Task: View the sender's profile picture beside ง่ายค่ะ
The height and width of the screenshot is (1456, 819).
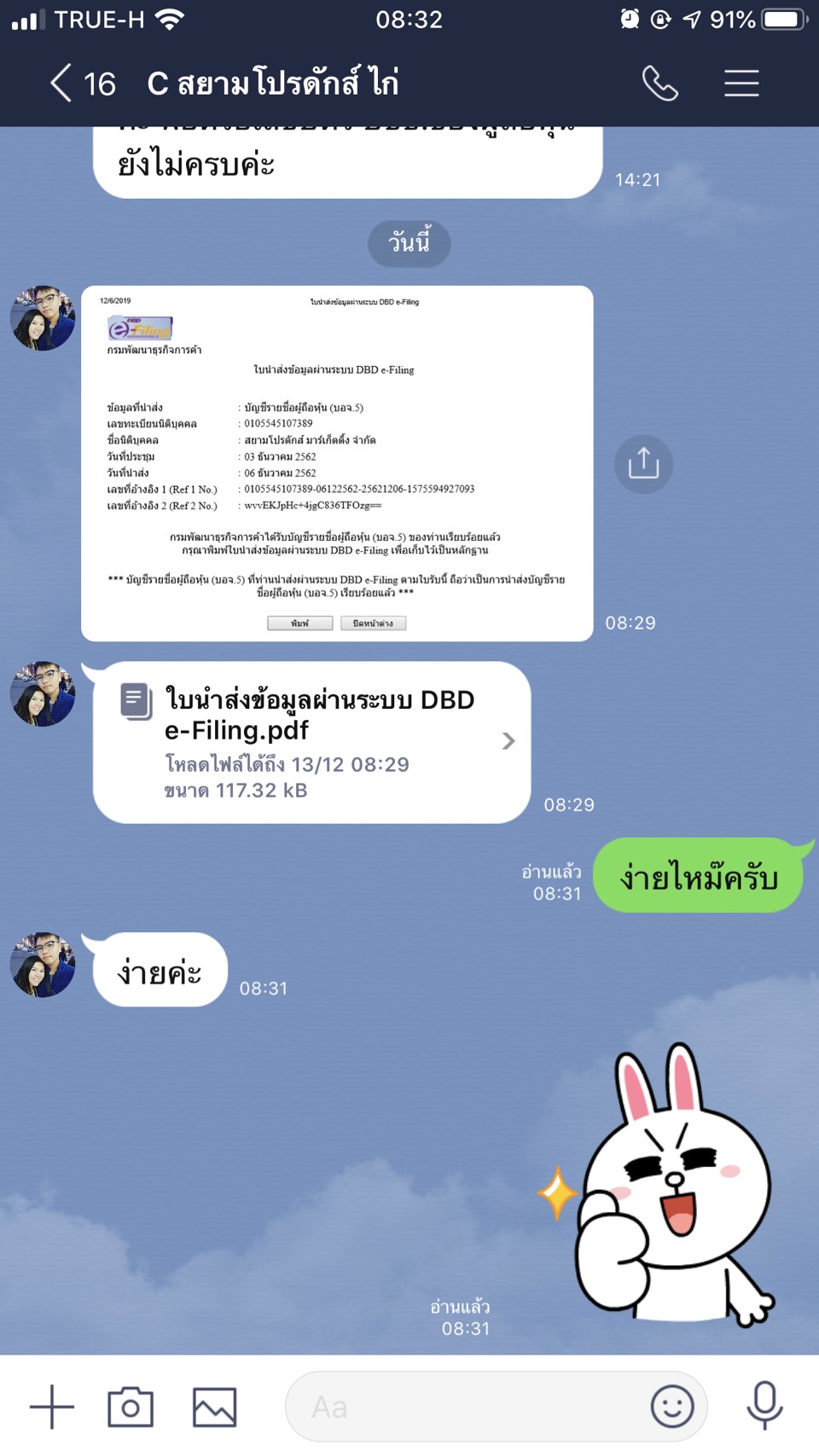Action: click(x=43, y=965)
